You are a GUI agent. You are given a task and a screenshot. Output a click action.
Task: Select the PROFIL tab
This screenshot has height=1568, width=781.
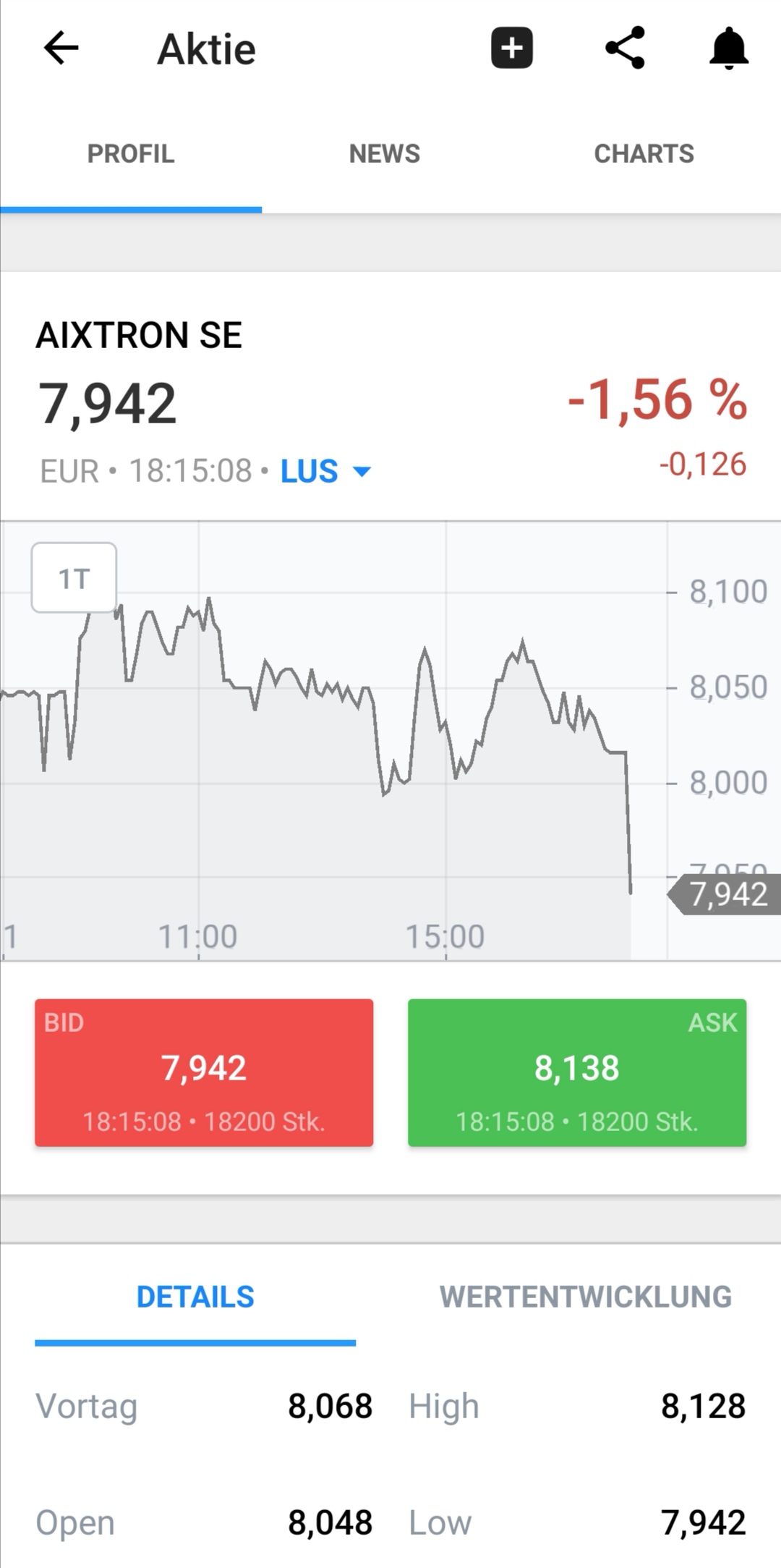130,153
